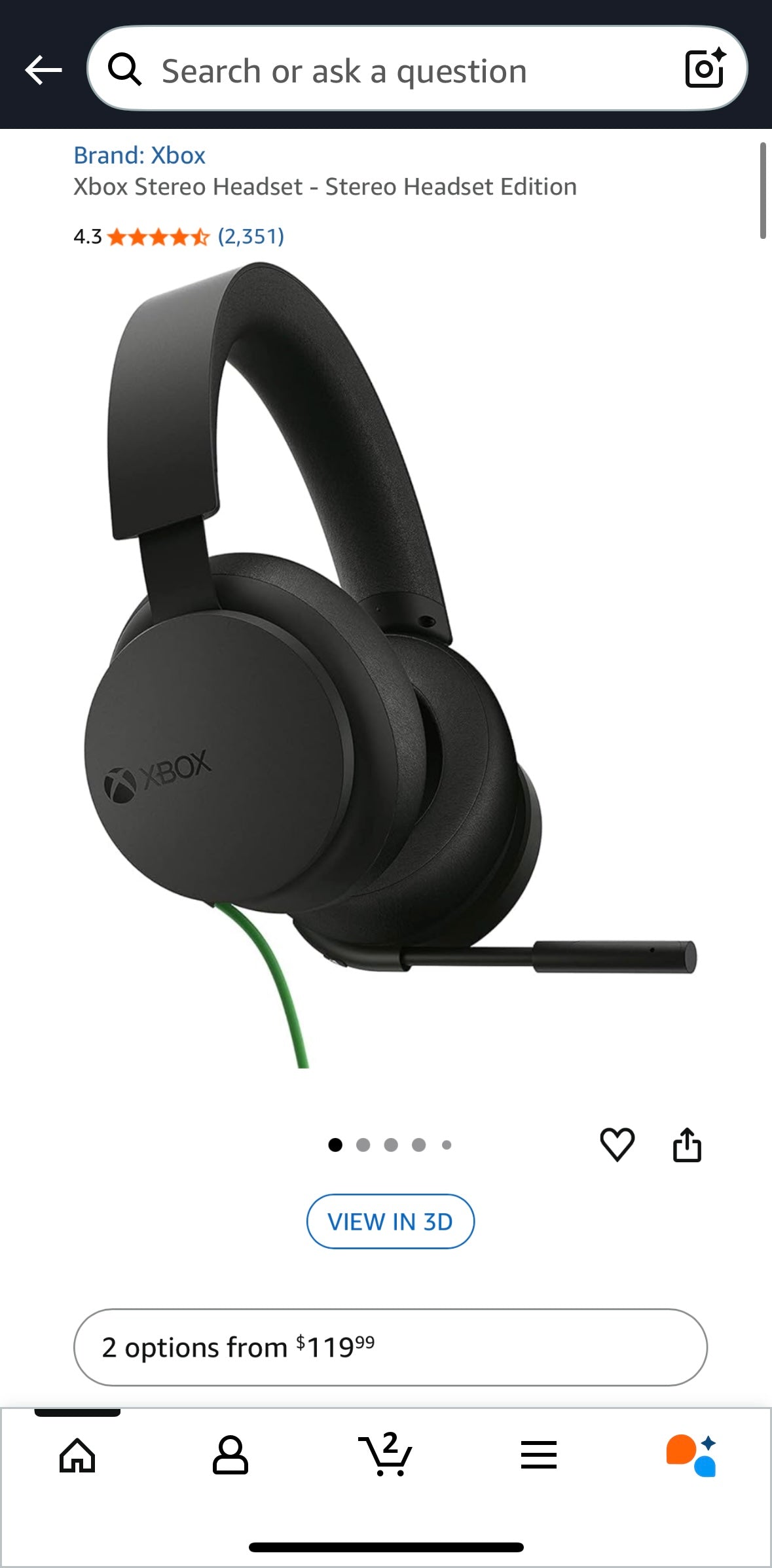This screenshot has width=772, height=1568.
Task: Open the AI assistant chat tab
Action: point(691,1455)
